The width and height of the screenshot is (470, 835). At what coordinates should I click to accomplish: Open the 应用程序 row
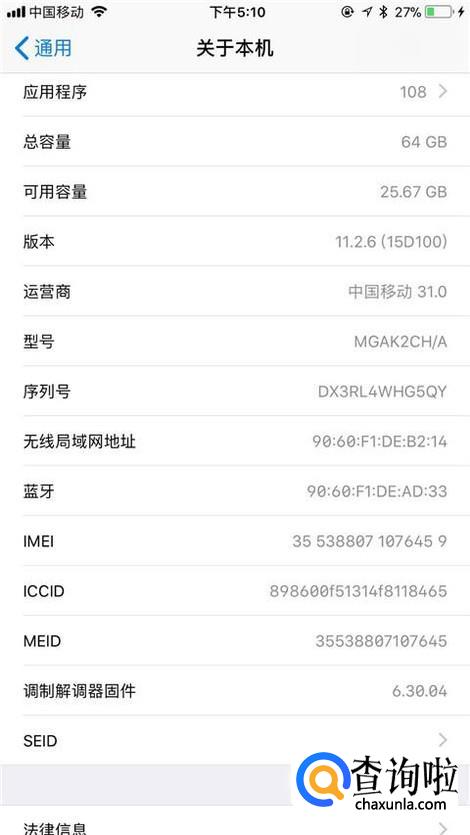235,92
